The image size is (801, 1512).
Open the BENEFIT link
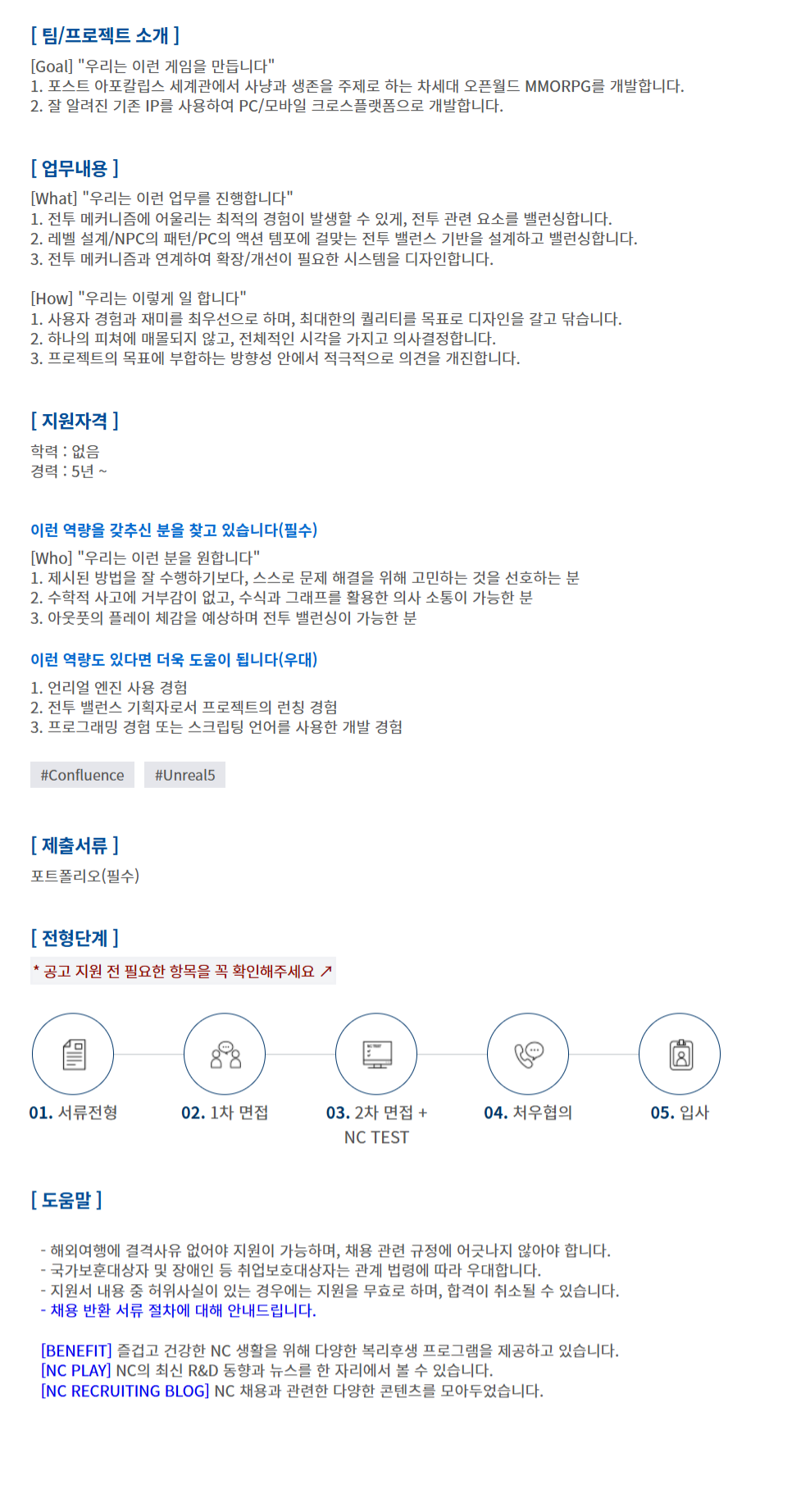pos(76,1350)
